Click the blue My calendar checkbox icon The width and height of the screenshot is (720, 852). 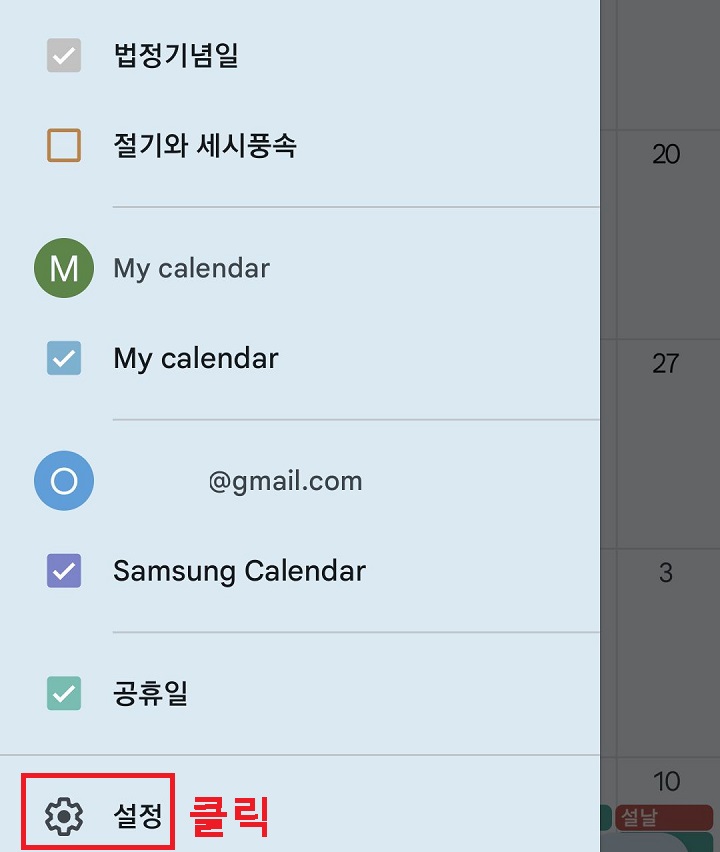63,358
